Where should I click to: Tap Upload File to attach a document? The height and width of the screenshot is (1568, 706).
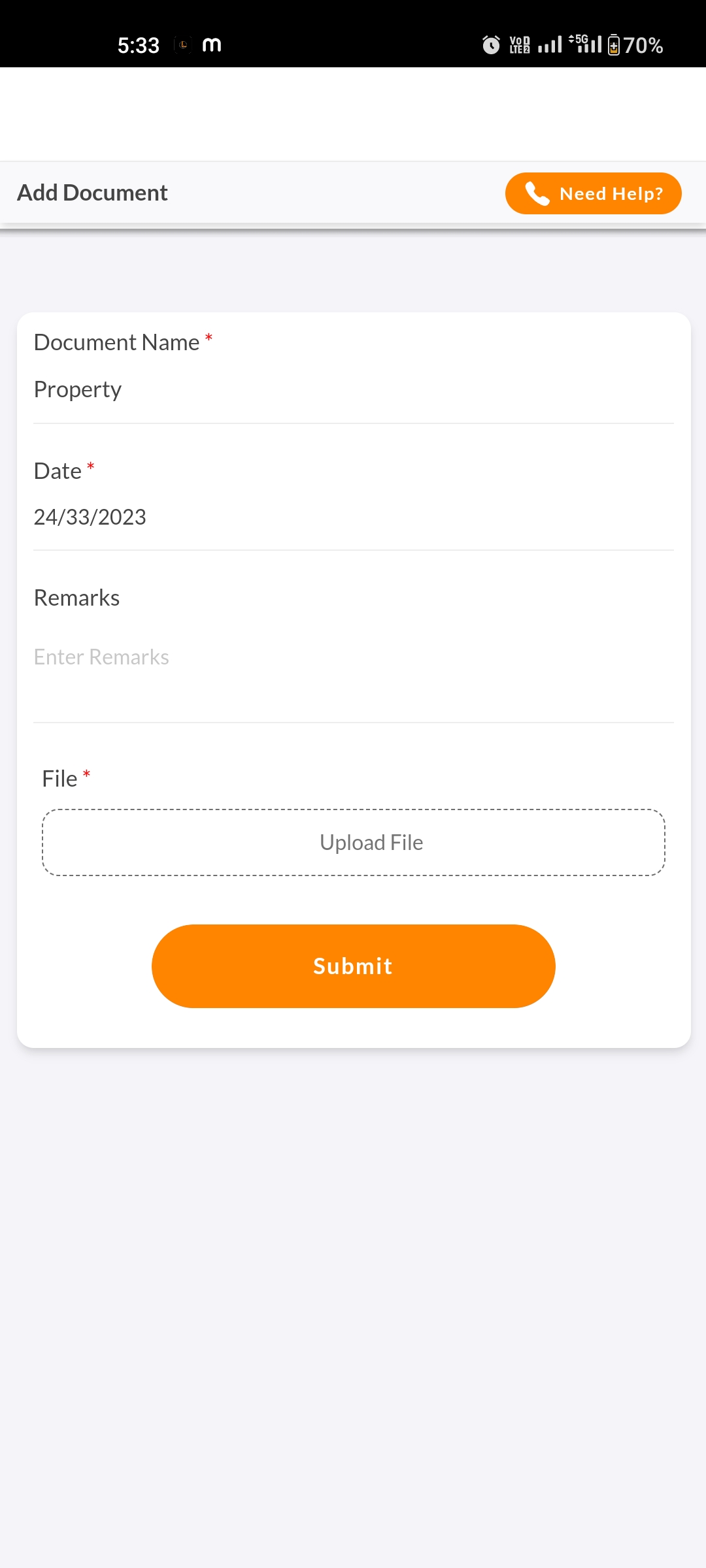tap(353, 842)
